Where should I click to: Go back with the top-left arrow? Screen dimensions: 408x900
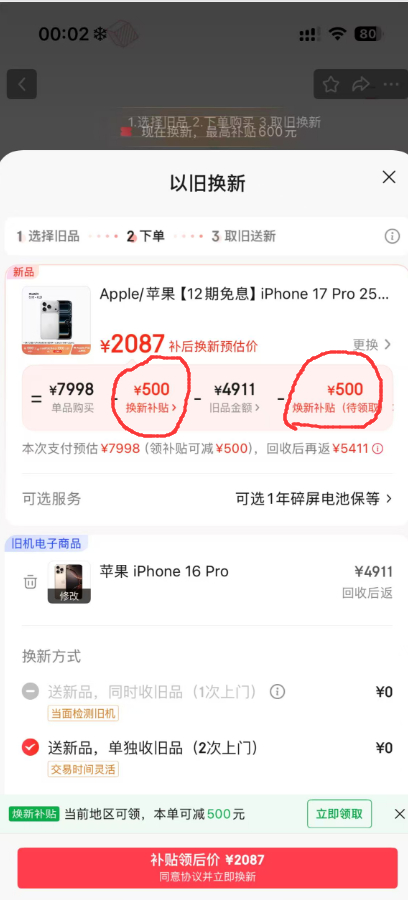(22, 84)
